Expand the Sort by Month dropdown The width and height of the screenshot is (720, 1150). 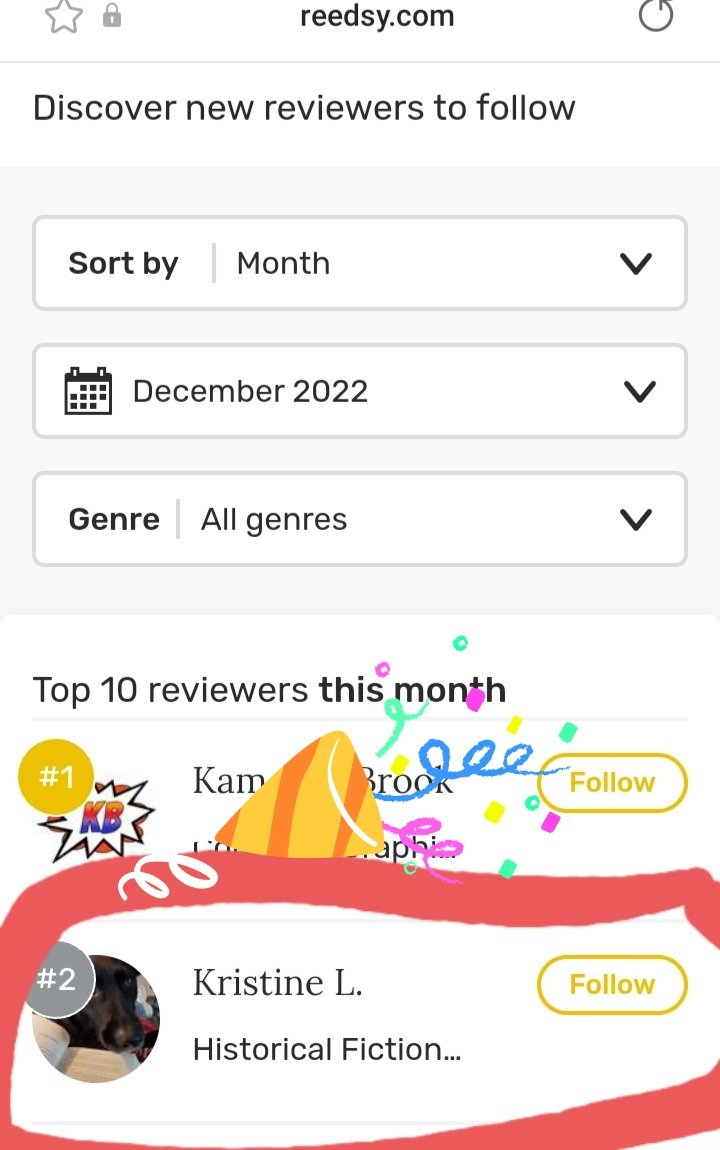360,263
